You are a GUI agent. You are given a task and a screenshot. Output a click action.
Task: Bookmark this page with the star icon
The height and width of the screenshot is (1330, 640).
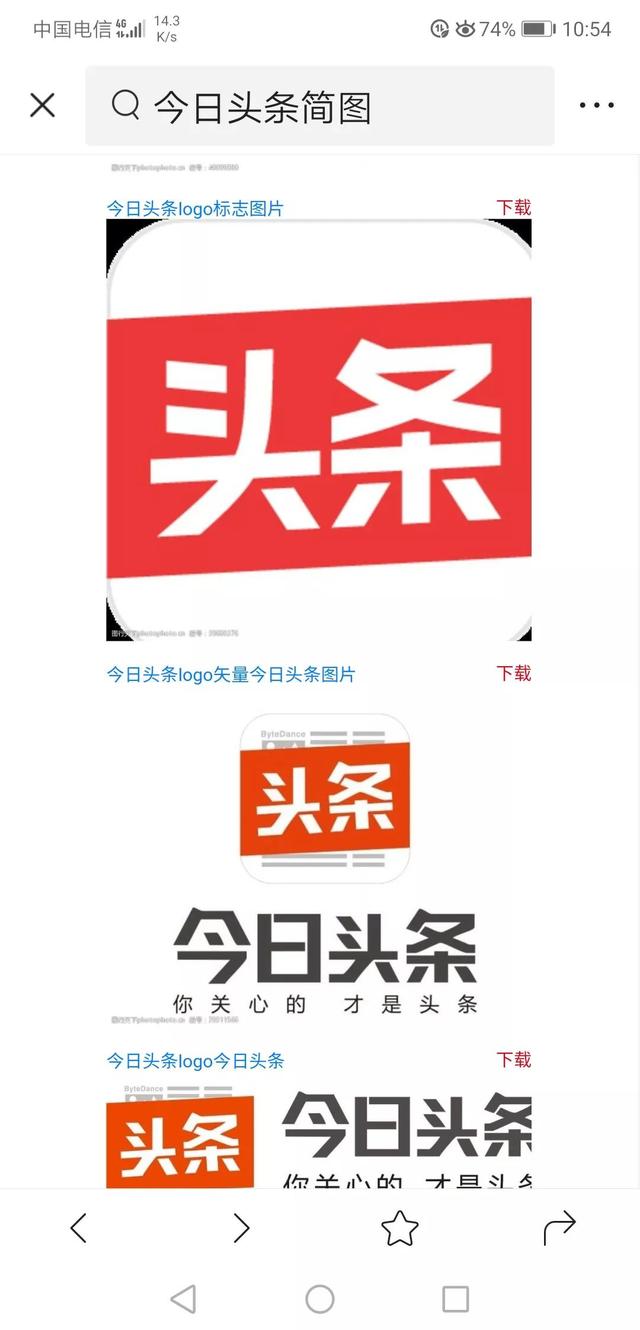[399, 1227]
